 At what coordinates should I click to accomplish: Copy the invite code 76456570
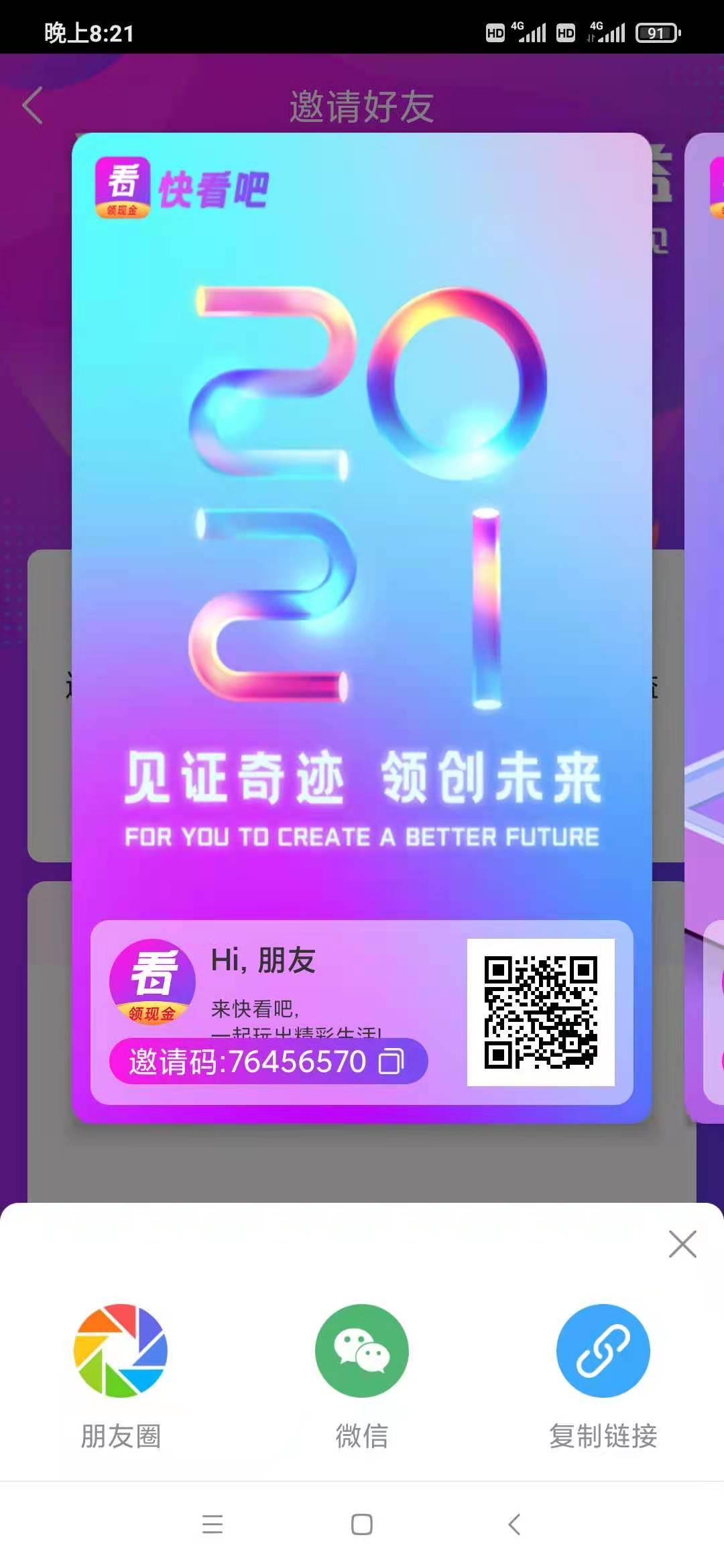[391, 1061]
